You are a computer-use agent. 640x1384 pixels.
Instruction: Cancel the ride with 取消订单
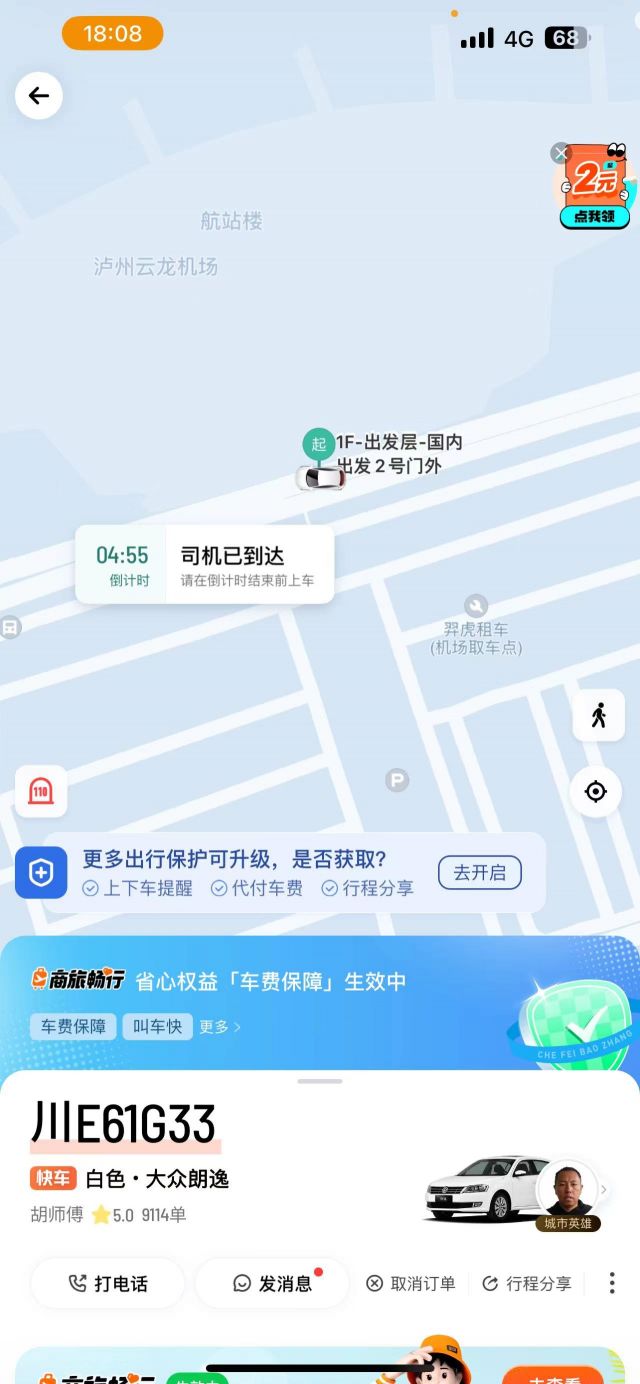pos(411,1284)
